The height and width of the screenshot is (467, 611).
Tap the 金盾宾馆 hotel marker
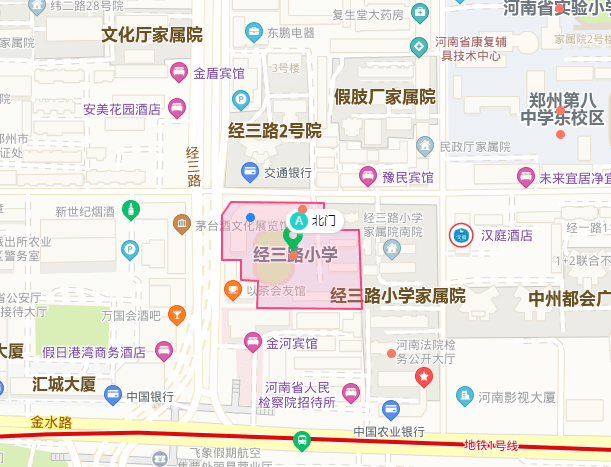tap(179, 72)
